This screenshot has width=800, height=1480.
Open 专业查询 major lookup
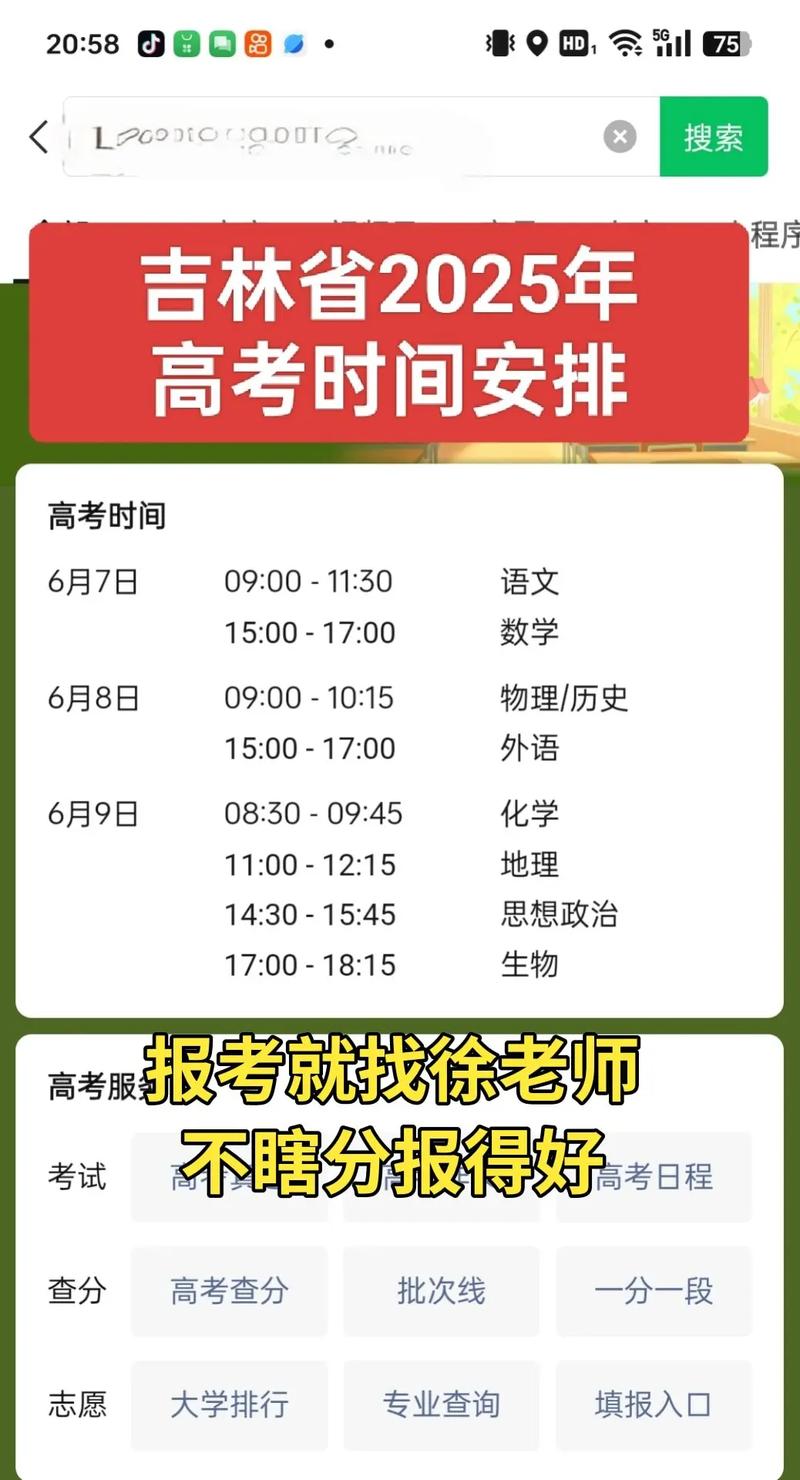tap(442, 1405)
